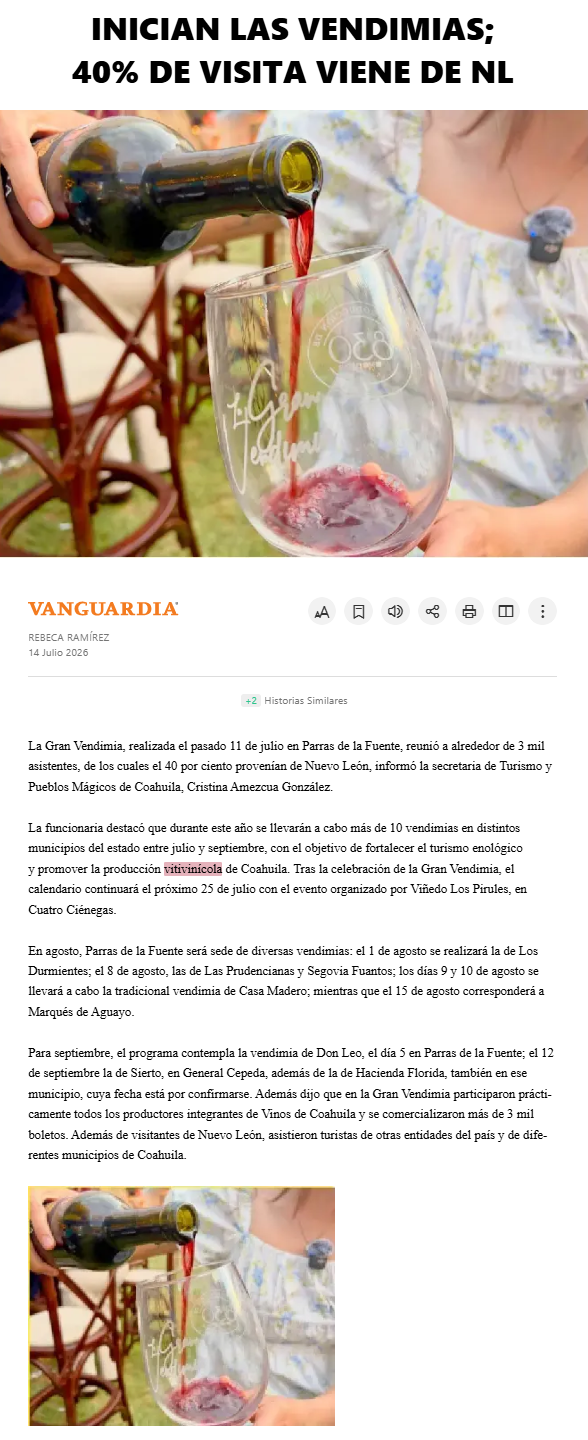This screenshot has width=588, height=1440.
Task: Switch to page view
Action: pos(506,611)
